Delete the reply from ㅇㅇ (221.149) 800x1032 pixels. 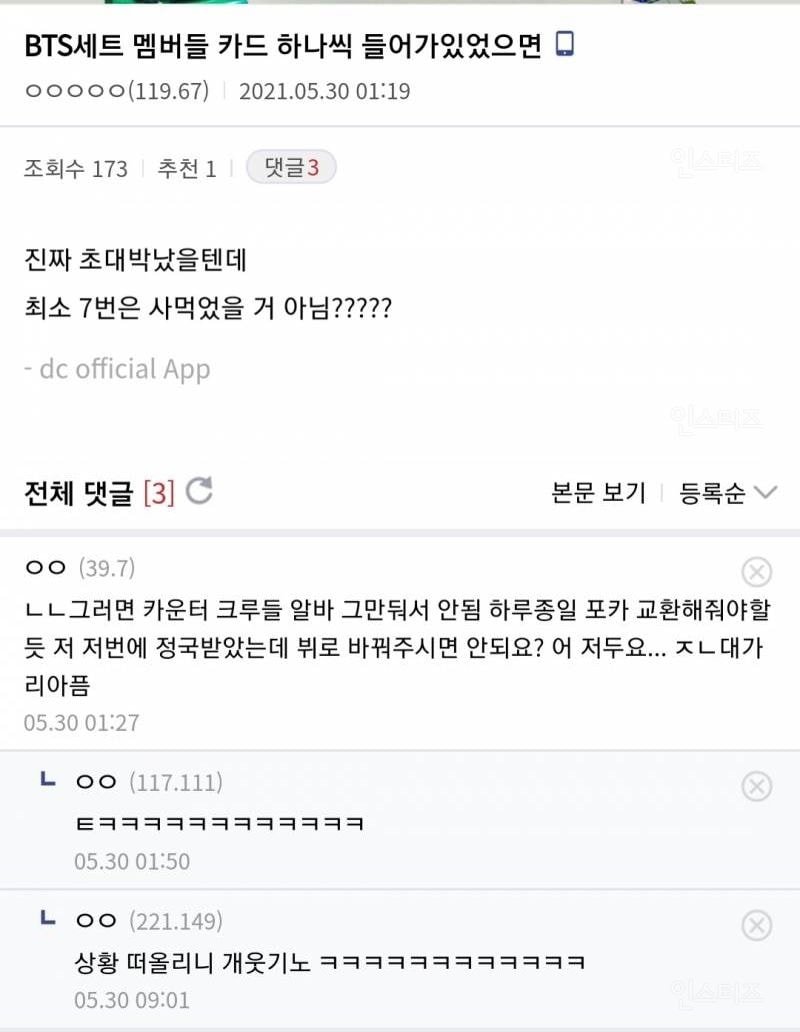click(757, 925)
